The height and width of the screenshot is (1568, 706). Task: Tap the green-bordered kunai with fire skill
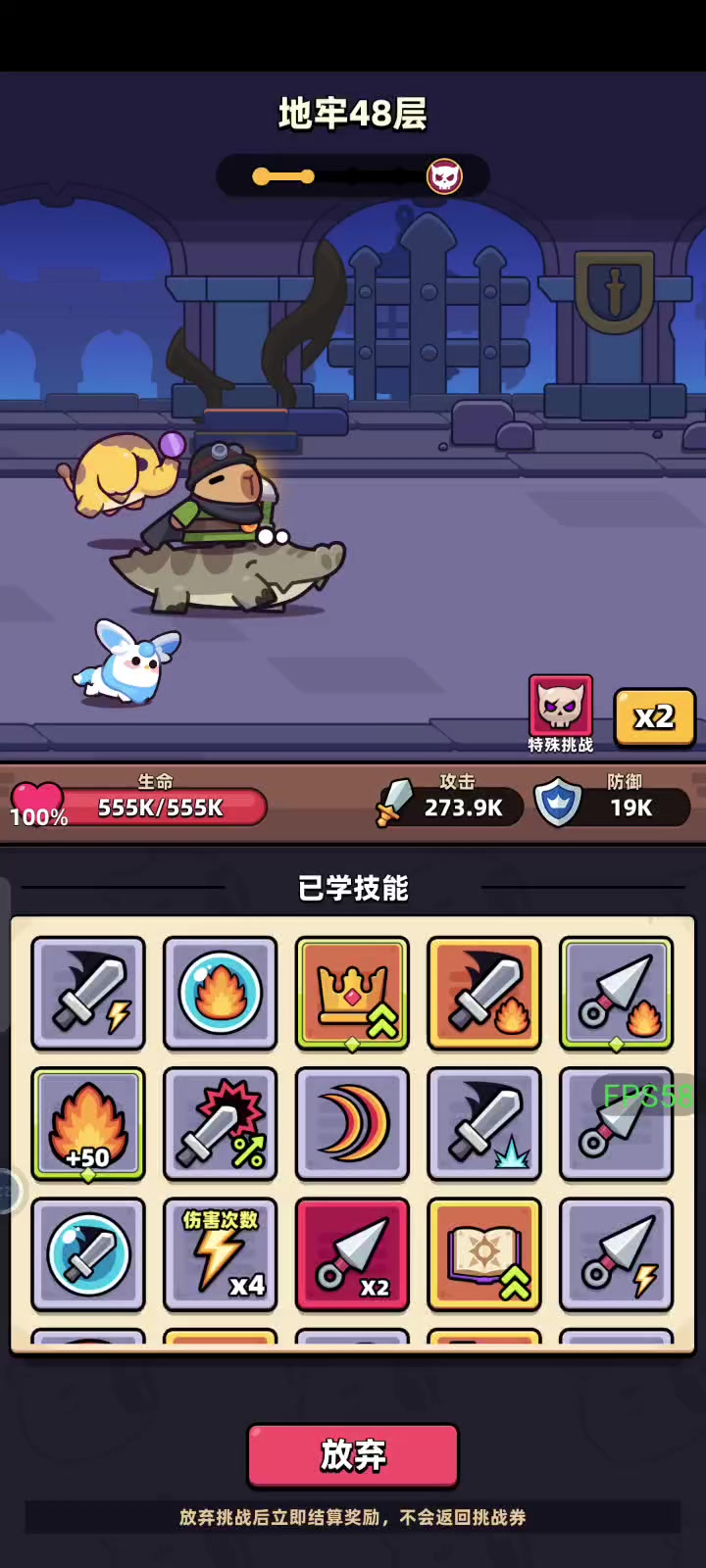616,994
